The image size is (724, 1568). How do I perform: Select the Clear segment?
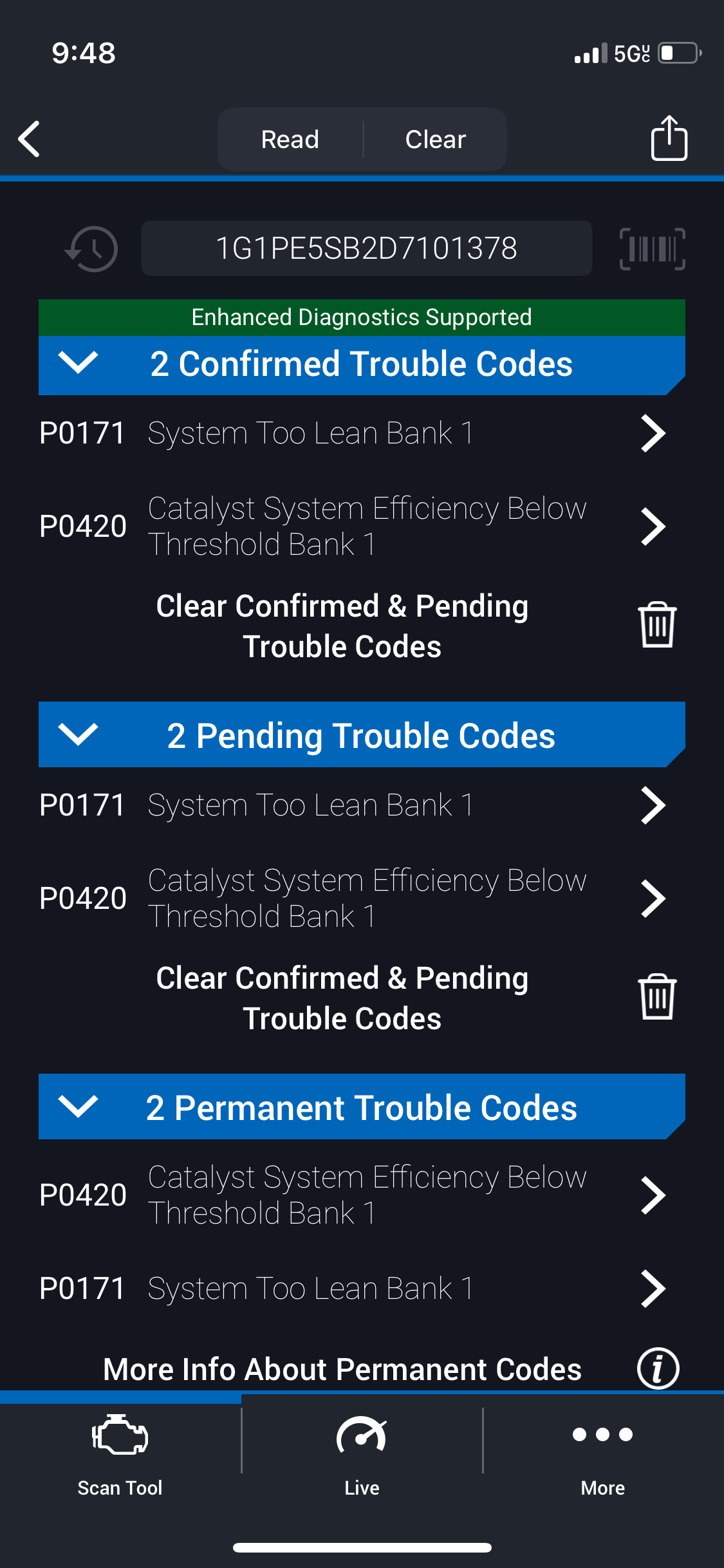tap(436, 139)
